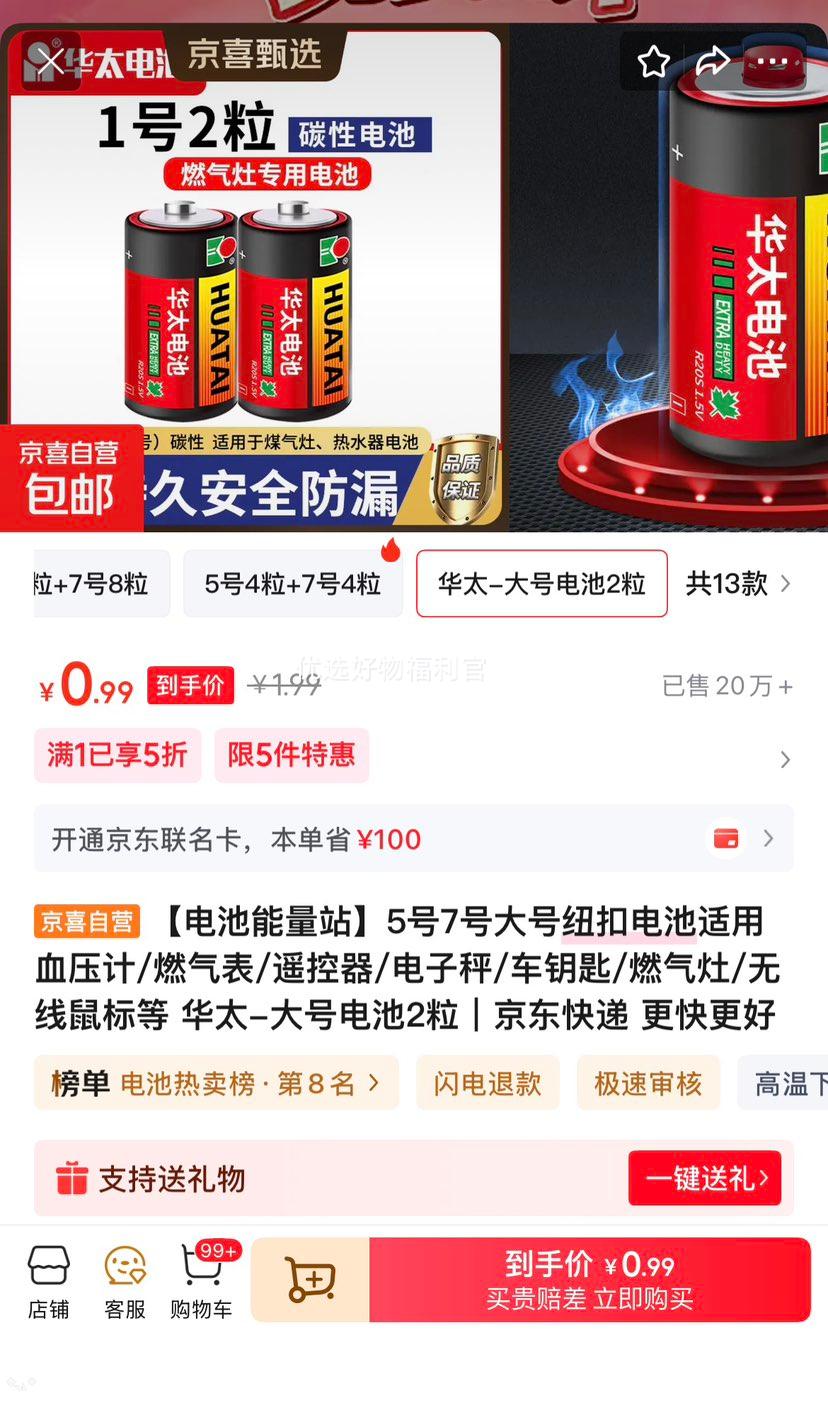Add item via the yellow add-to-cart icon
Image resolution: width=828 pixels, height=1403 pixels.
tap(311, 1280)
